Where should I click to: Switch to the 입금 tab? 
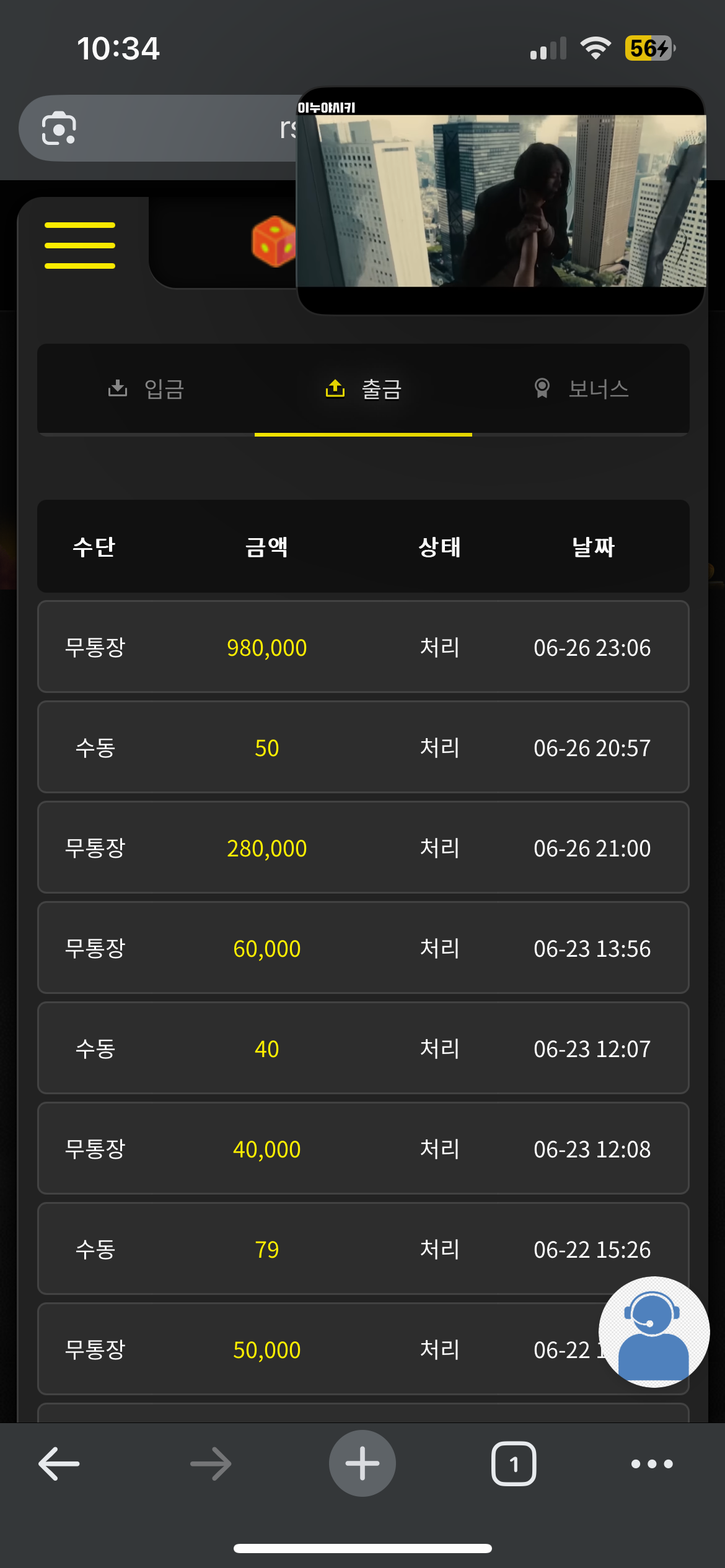pyautogui.click(x=146, y=389)
